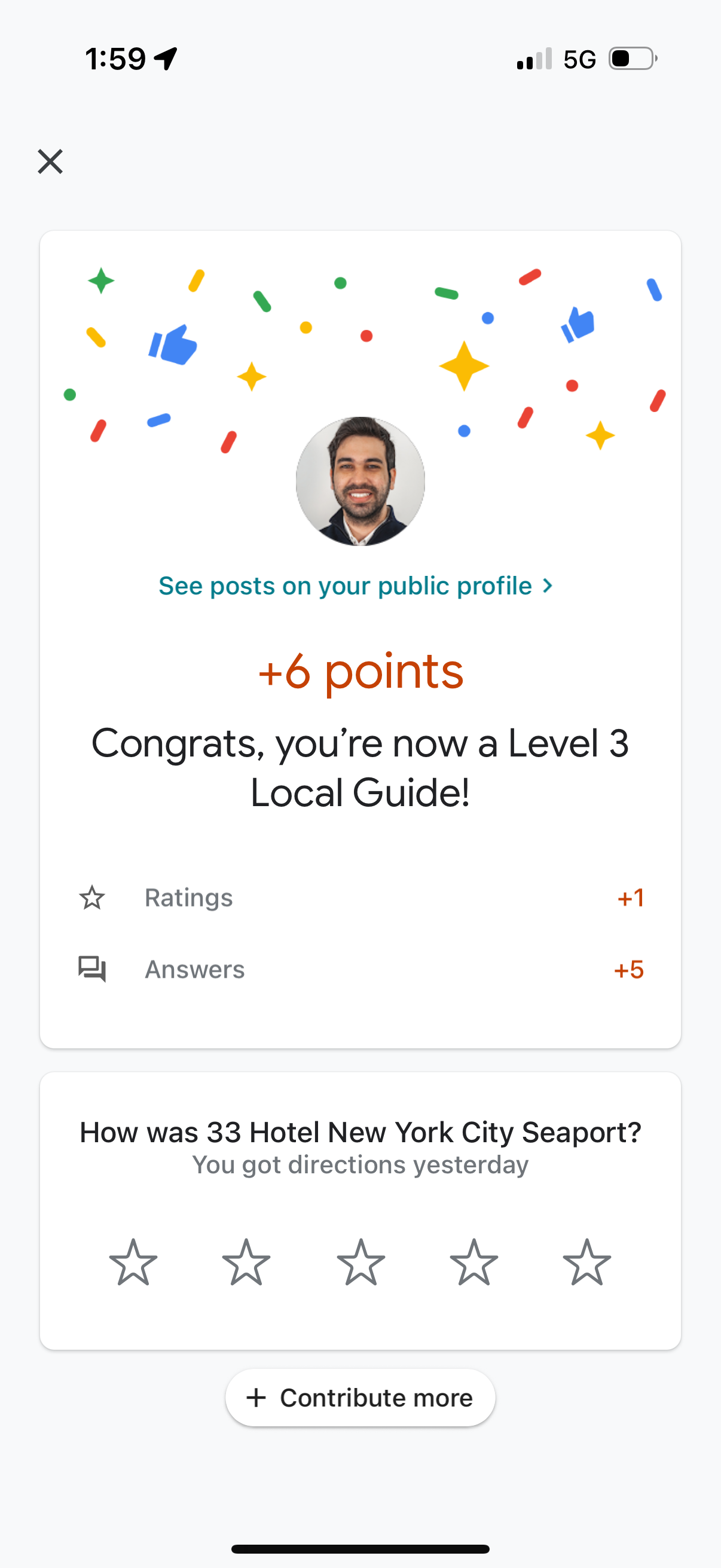Open See posts on your public profile

point(345,585)
